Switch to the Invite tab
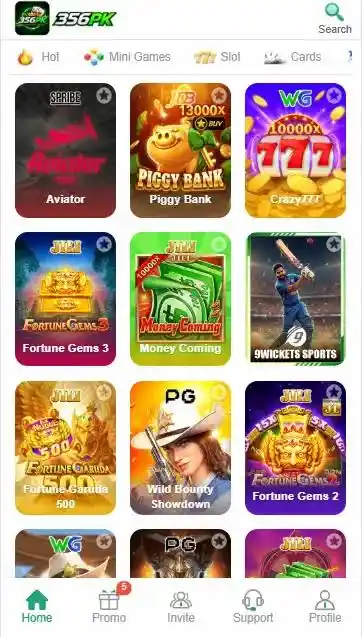This screenshot has width=362, height=637. (x=181, y=607)
